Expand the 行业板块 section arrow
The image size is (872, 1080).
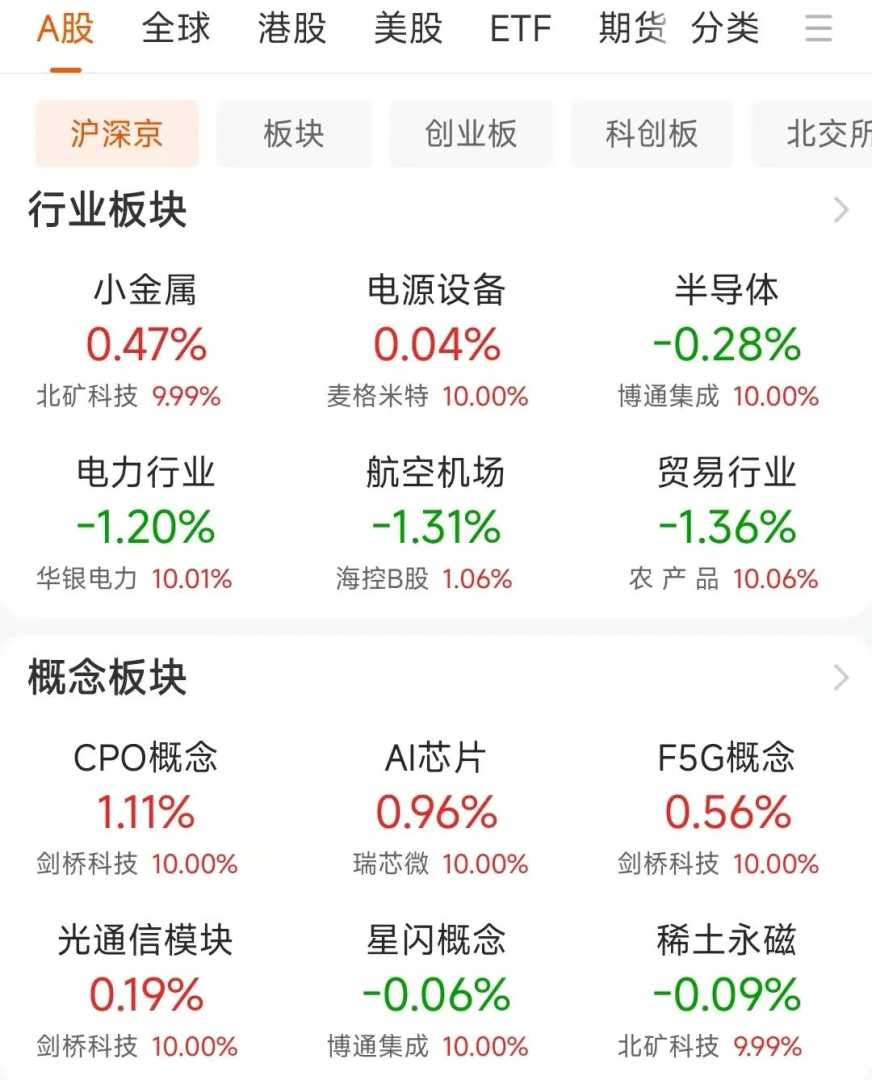[x=841, y=210]
